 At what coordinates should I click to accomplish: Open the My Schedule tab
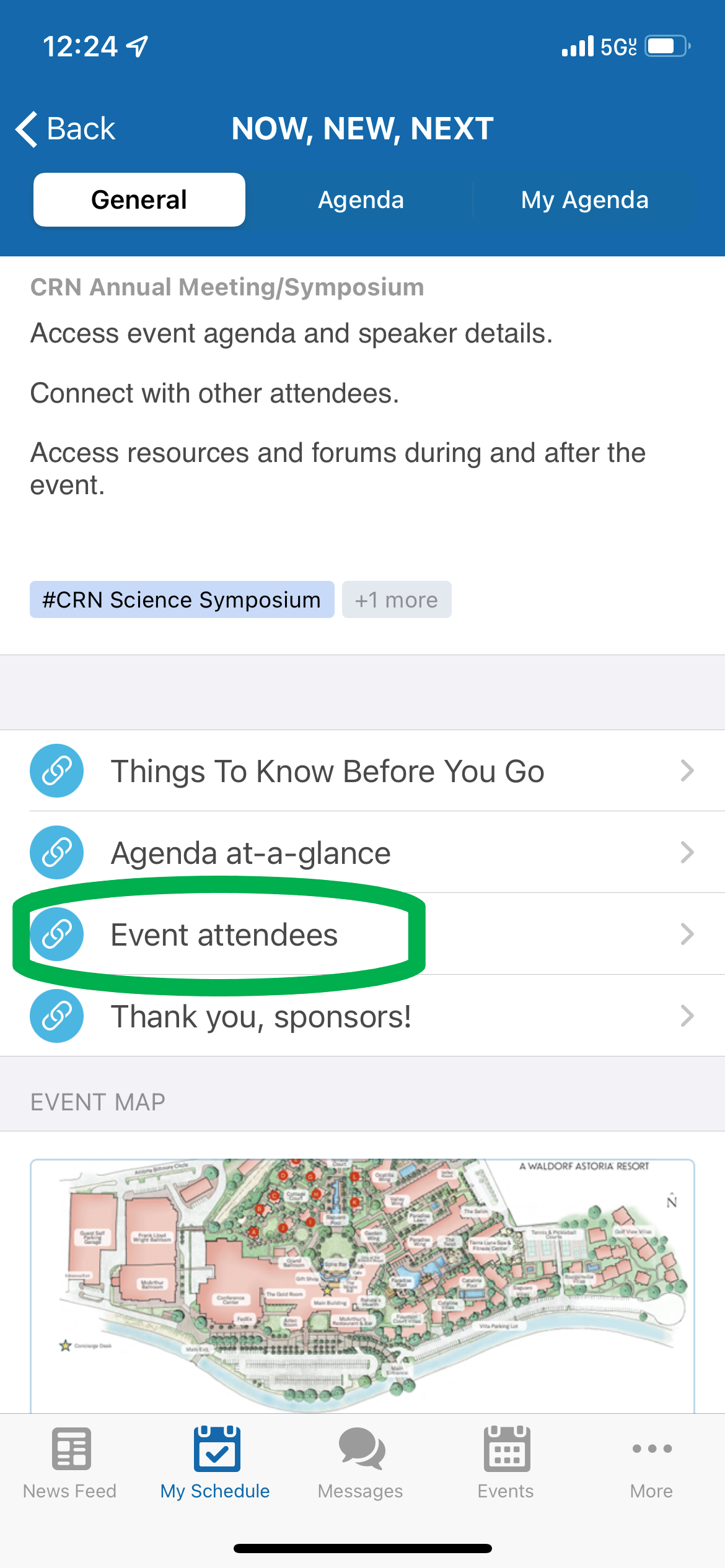click(215, 1463)
